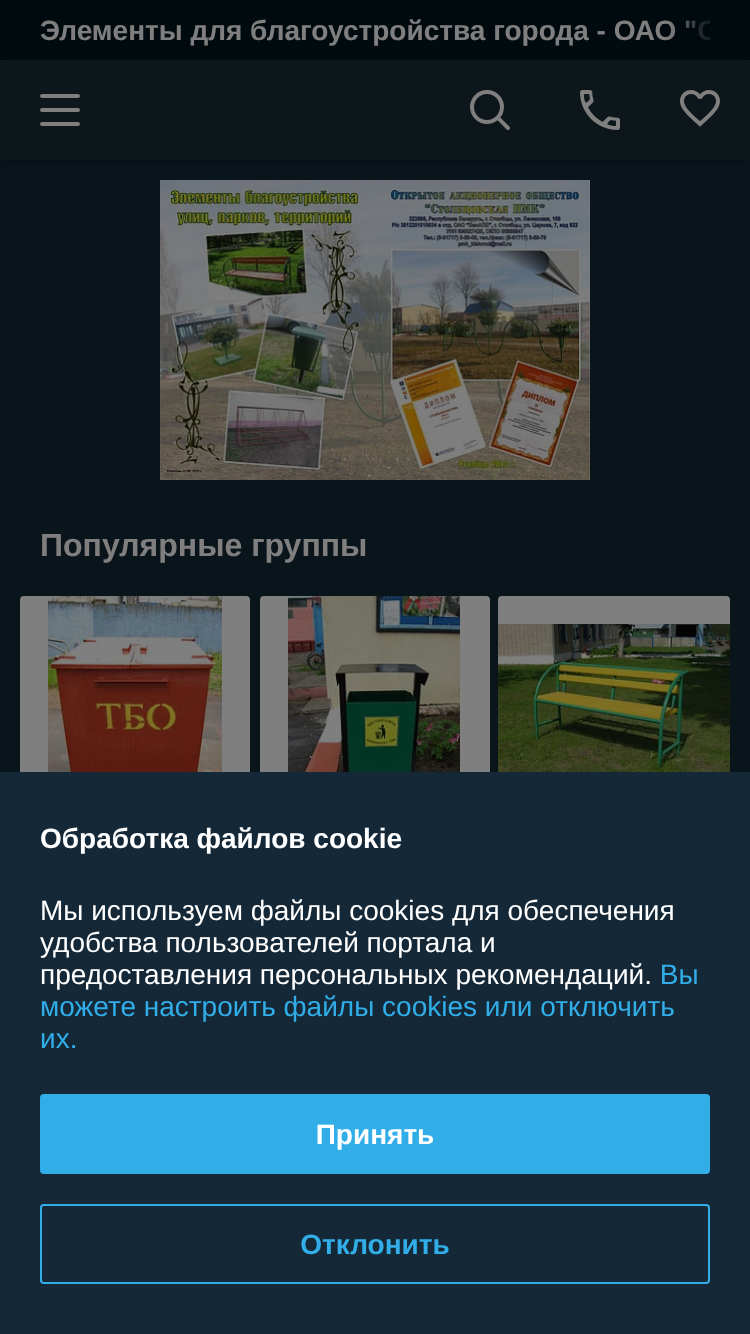The image size is (750, 1334).
Task: Open the hamburger menu
Action: pyautogui.click(x=60, y=110)
